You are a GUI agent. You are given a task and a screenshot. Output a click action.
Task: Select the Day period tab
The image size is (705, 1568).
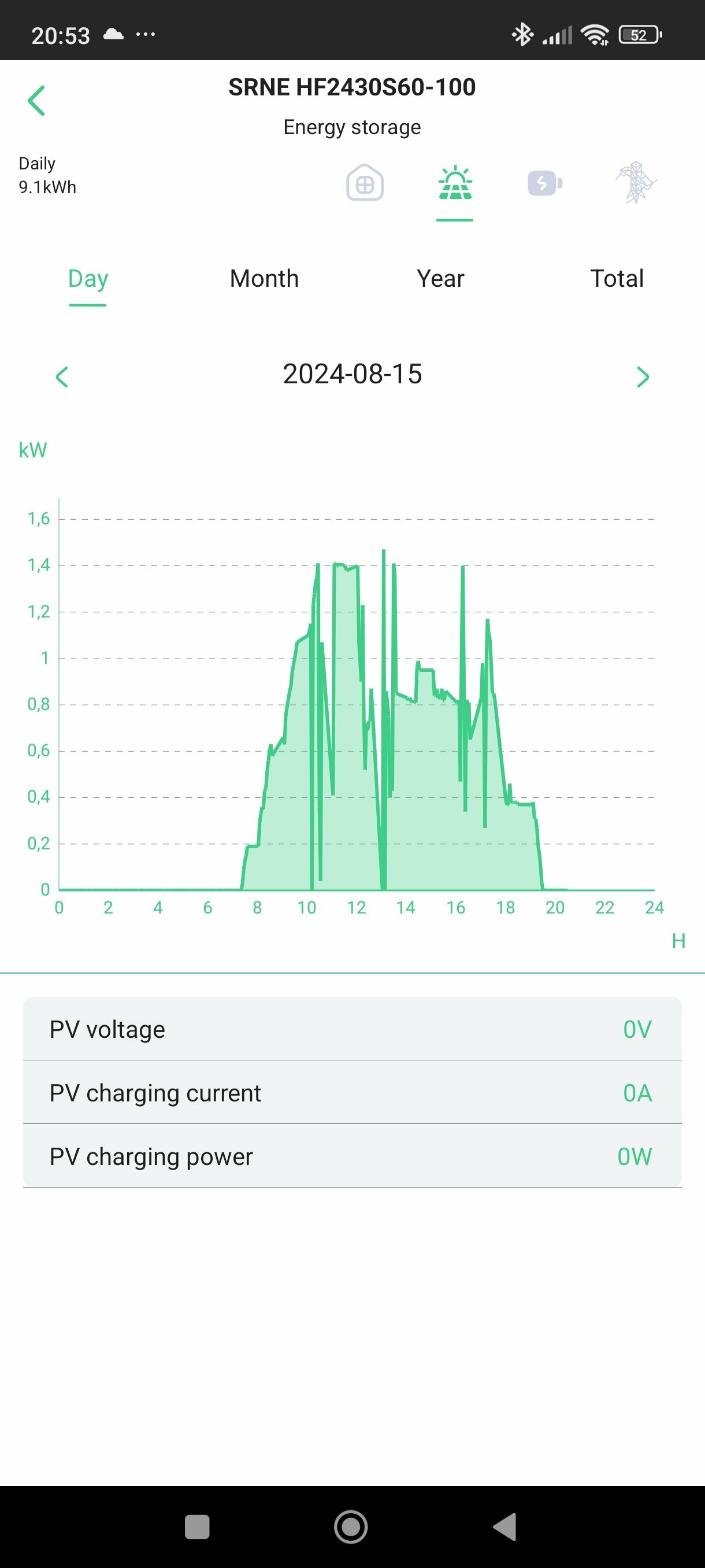tap(88, 279)
